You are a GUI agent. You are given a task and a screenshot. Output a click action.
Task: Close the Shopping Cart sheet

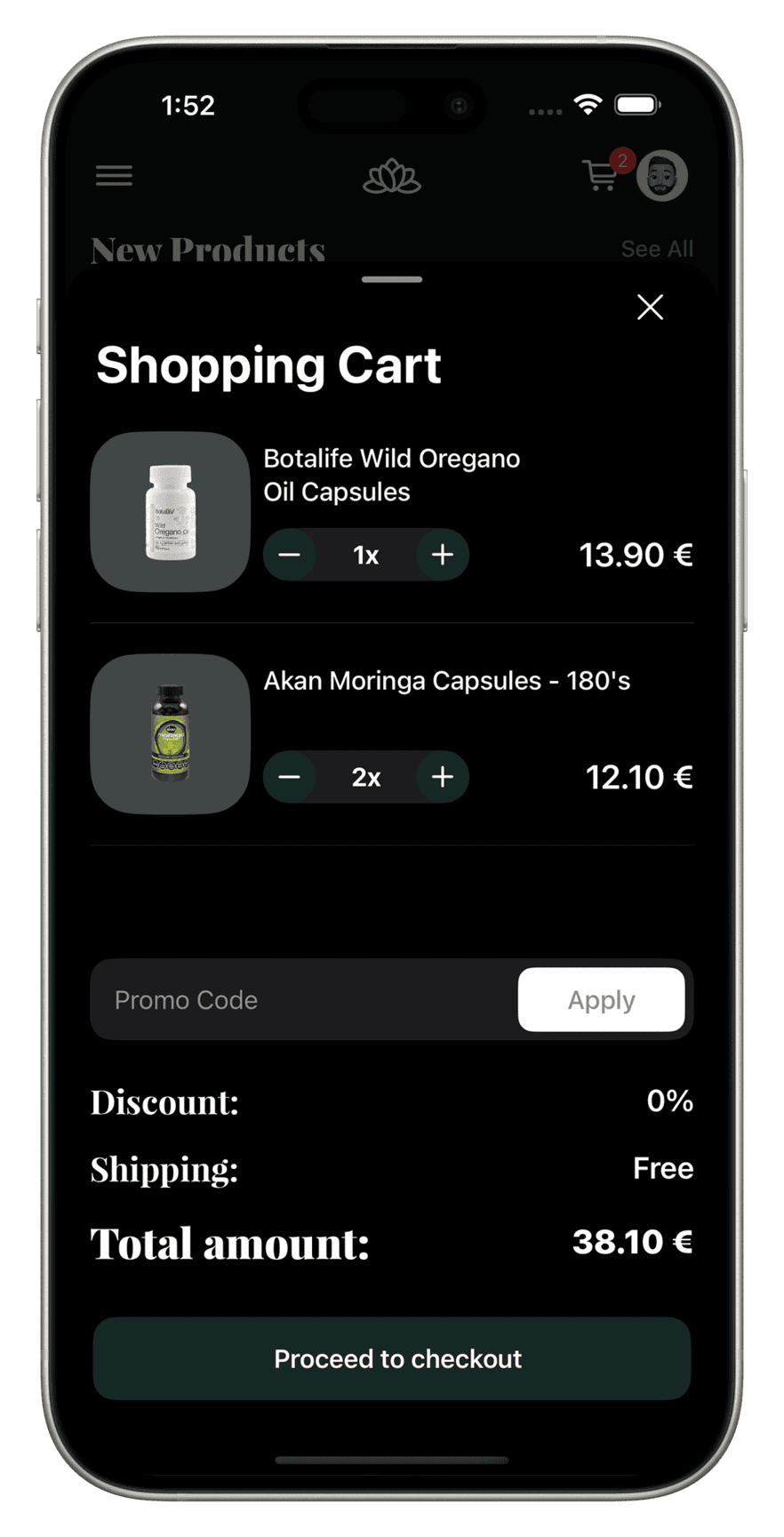pyautogui.click(x=649, y=307)
